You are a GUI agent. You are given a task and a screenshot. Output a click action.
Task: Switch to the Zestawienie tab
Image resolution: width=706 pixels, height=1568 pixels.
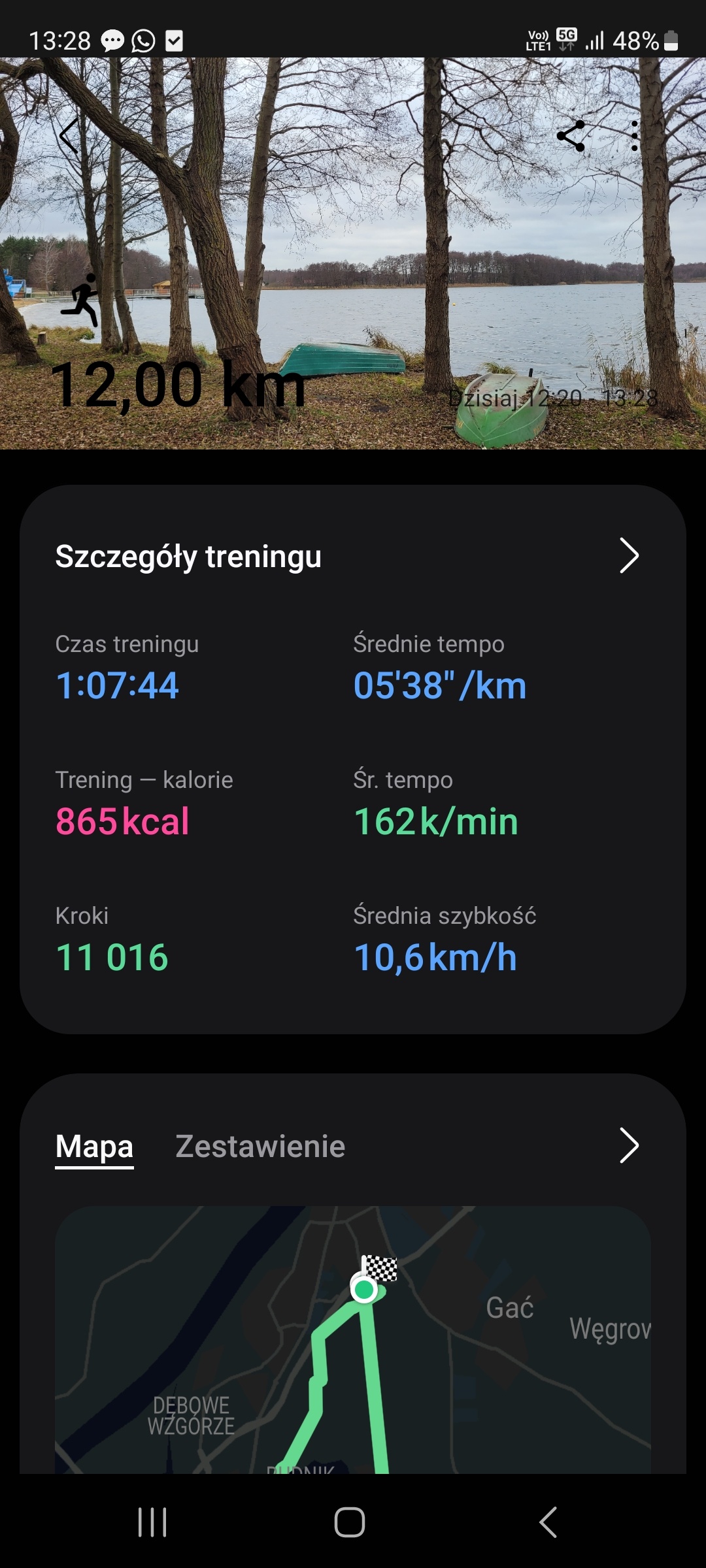260,1147
